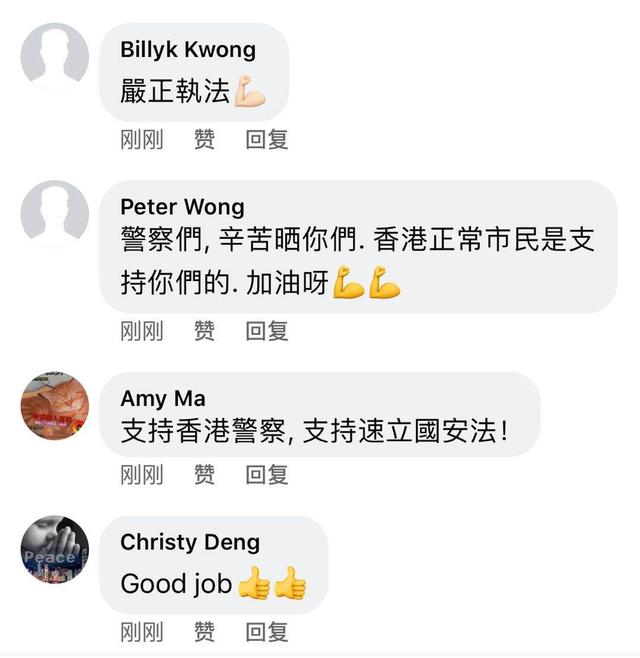The height and width of the screenshot is (658, 640).
Task: Like Peter Wong's comment
Action: coord(204,330)
